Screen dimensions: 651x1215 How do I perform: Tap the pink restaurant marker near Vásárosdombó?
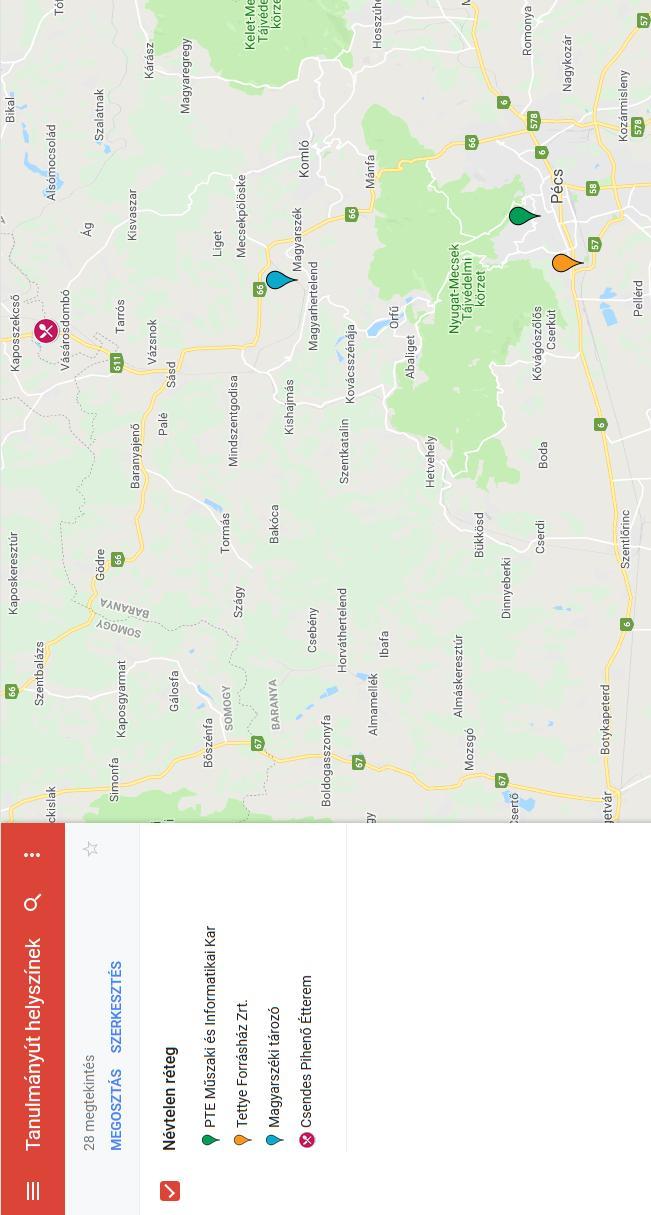tap(45, 331)
